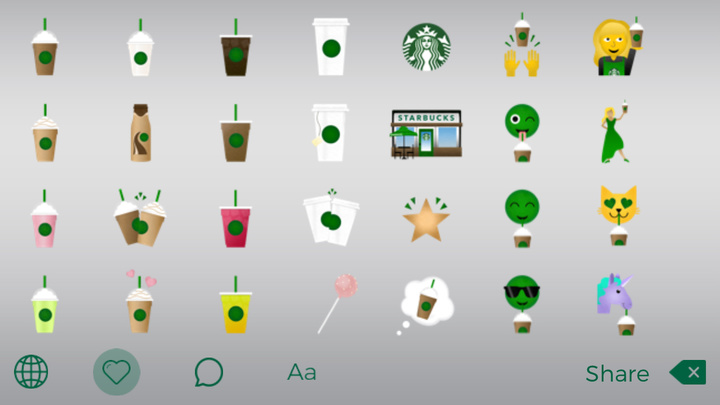Switch to the Aa text tab

[302, 372]
